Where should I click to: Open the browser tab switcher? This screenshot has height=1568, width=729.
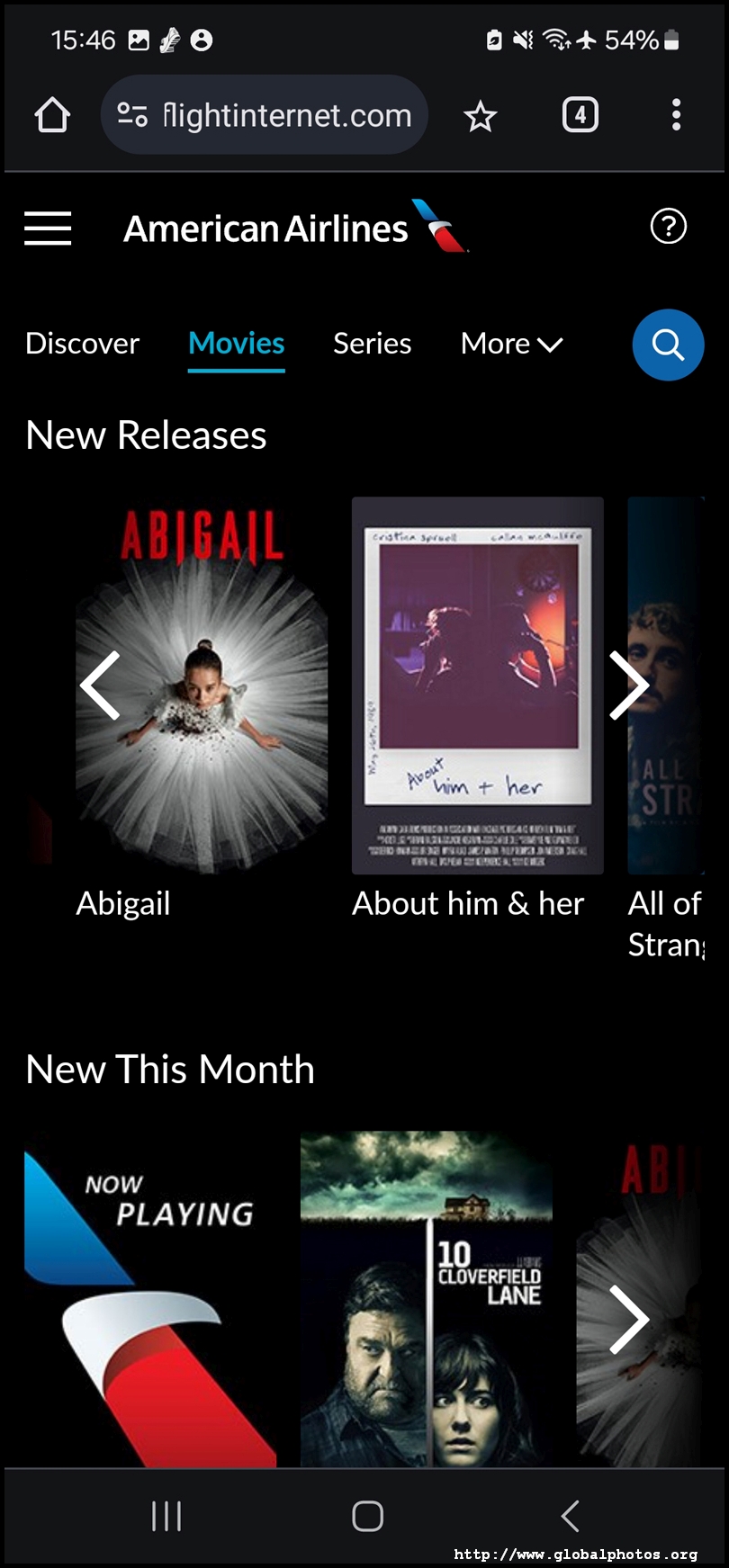580,115
